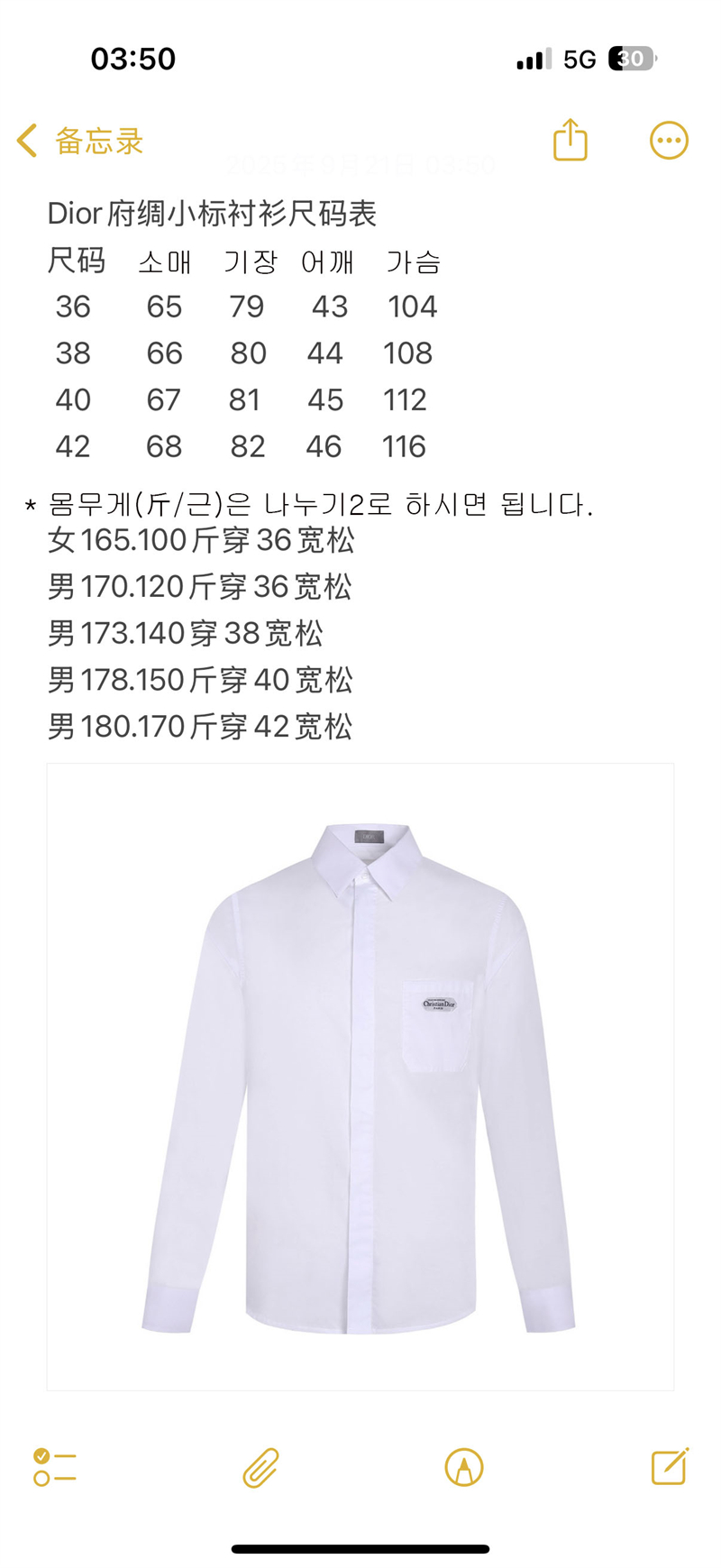Compose a new note
721x1568 pixels.
670,1466
